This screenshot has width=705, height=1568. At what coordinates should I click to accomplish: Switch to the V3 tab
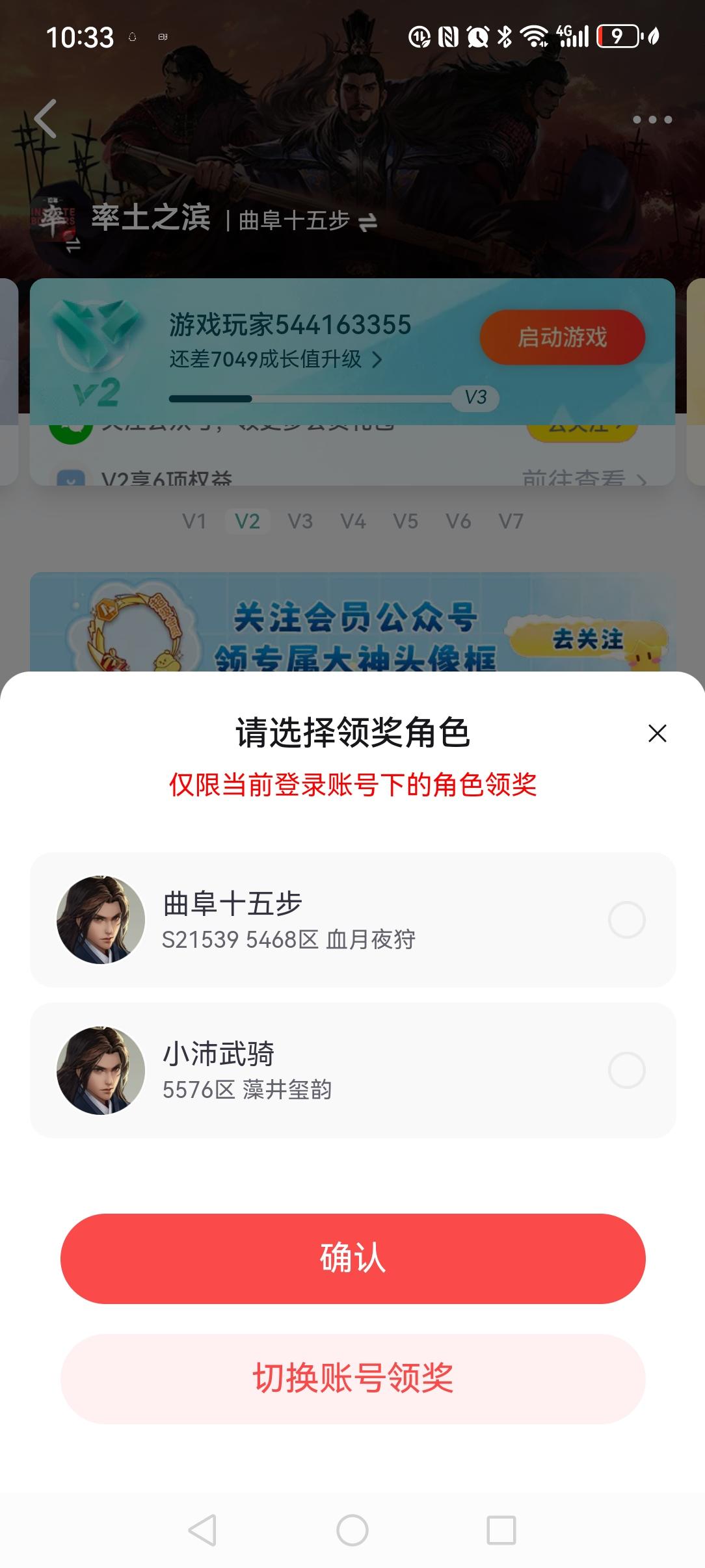(x=302, y=520)
